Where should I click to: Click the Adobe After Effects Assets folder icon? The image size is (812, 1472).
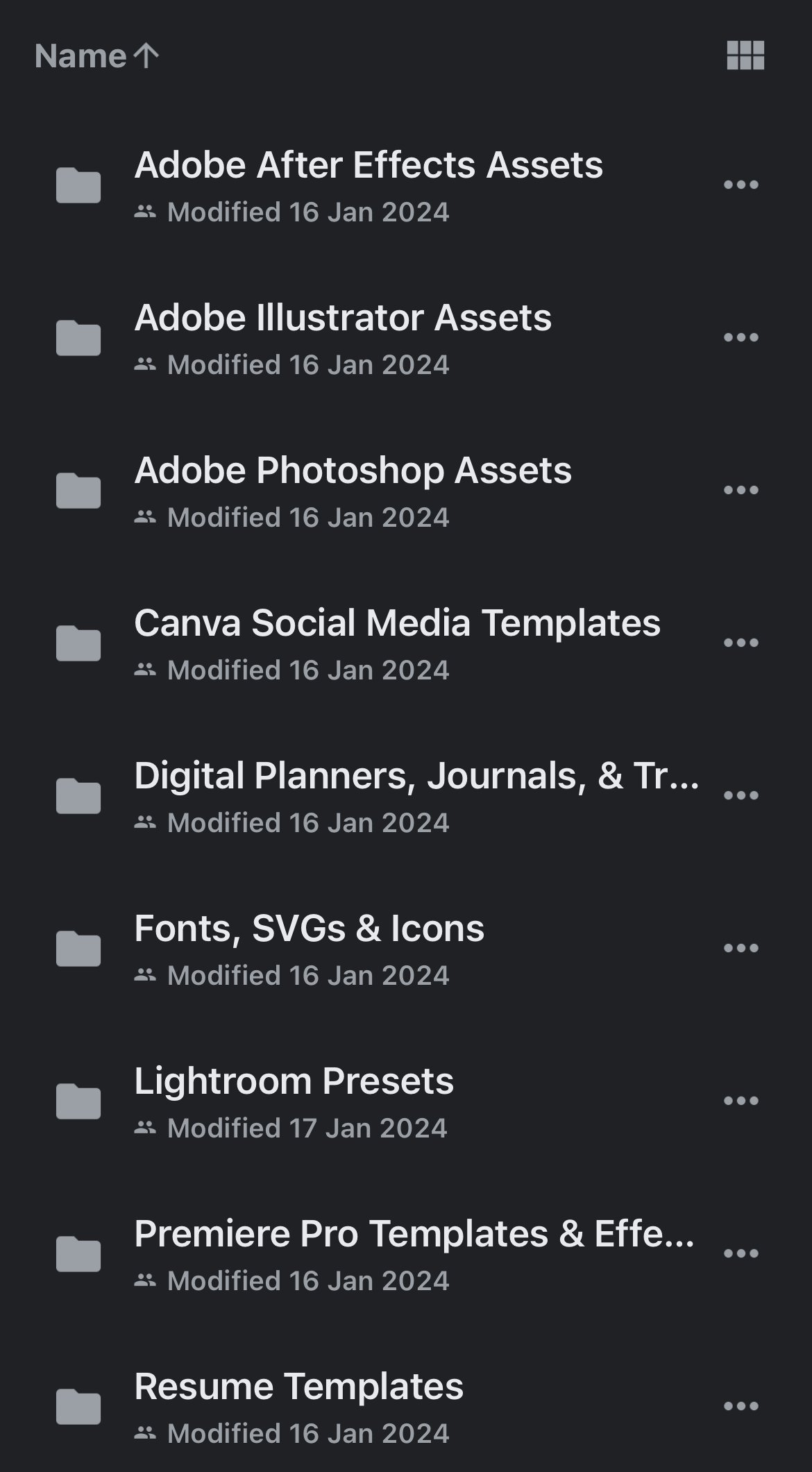click(78, 183)
